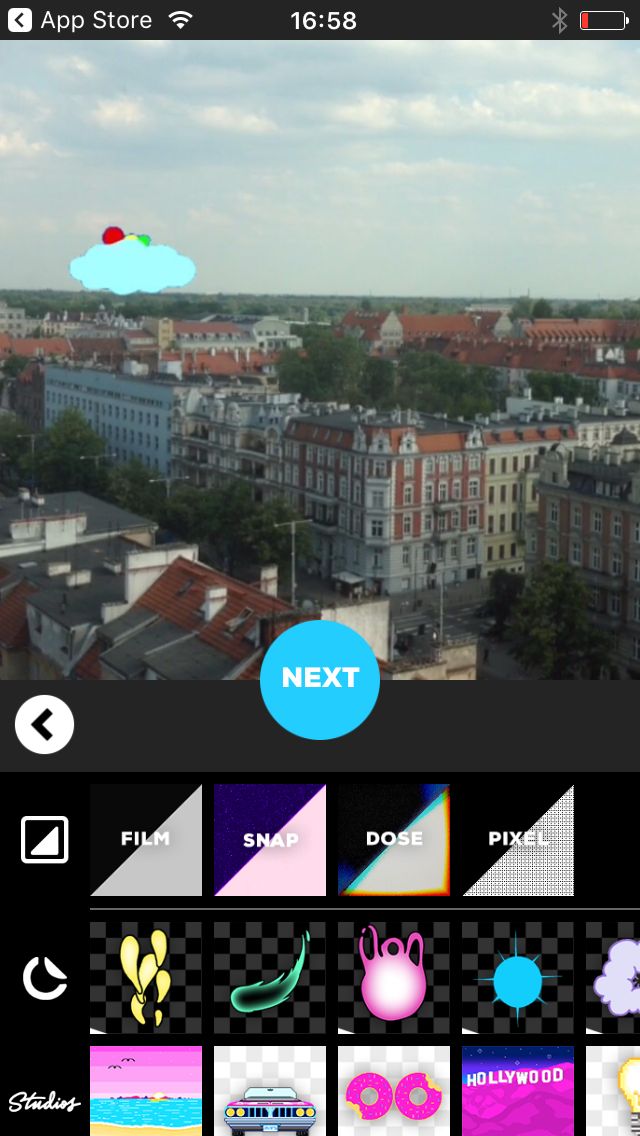Add the yellow flames sticker

146,977
